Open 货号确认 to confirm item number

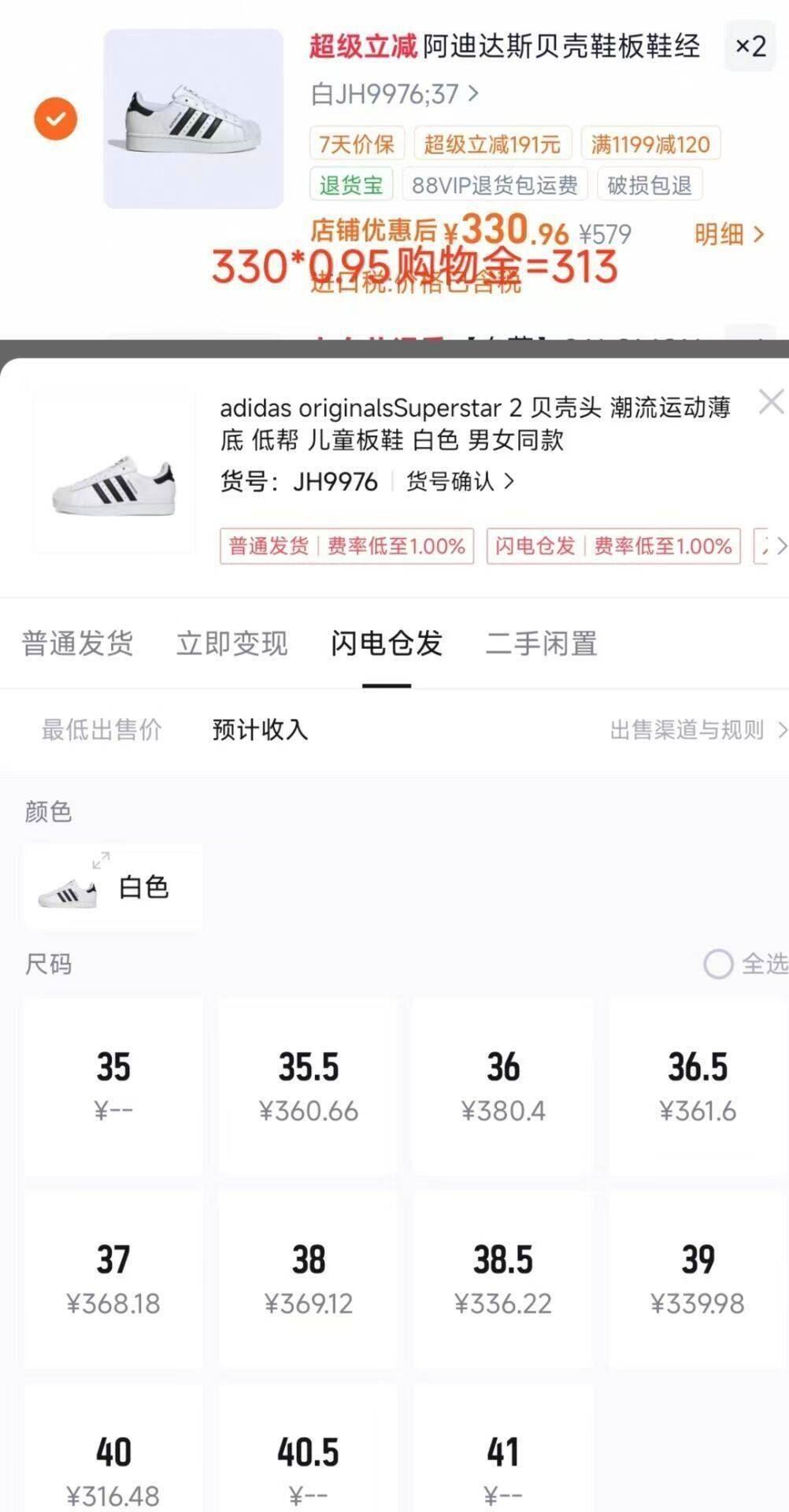coord(461,481)
